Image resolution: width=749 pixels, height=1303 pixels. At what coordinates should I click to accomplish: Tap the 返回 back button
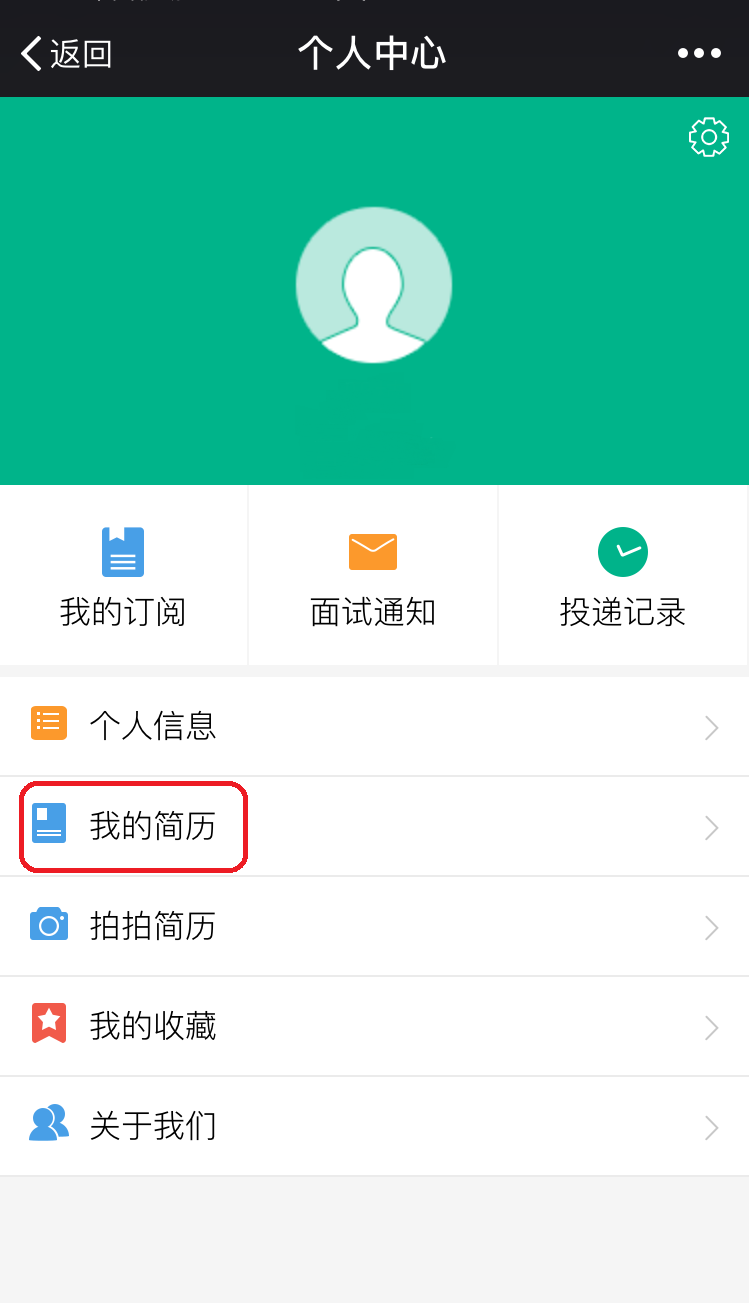[x=66, y=54]
